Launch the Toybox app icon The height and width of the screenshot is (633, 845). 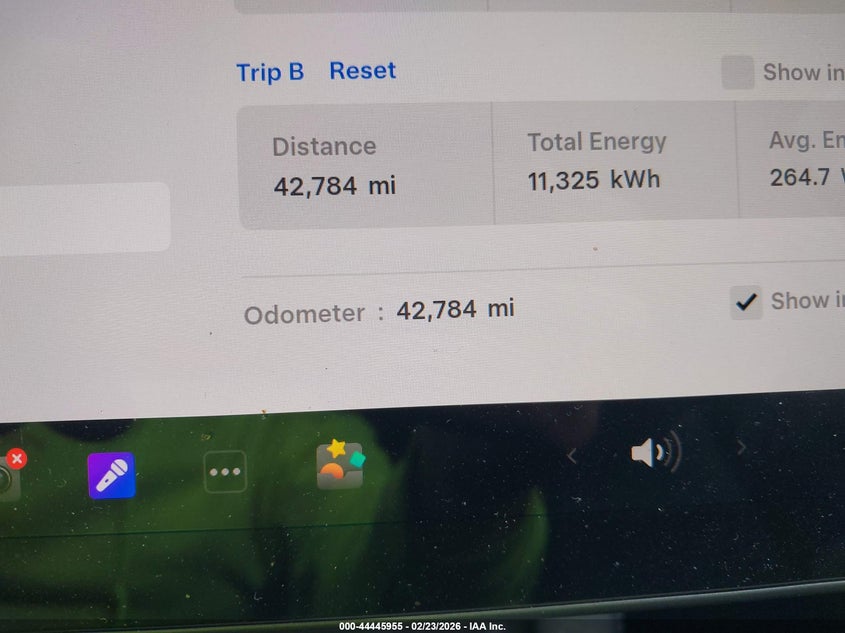tap(340, 465)
